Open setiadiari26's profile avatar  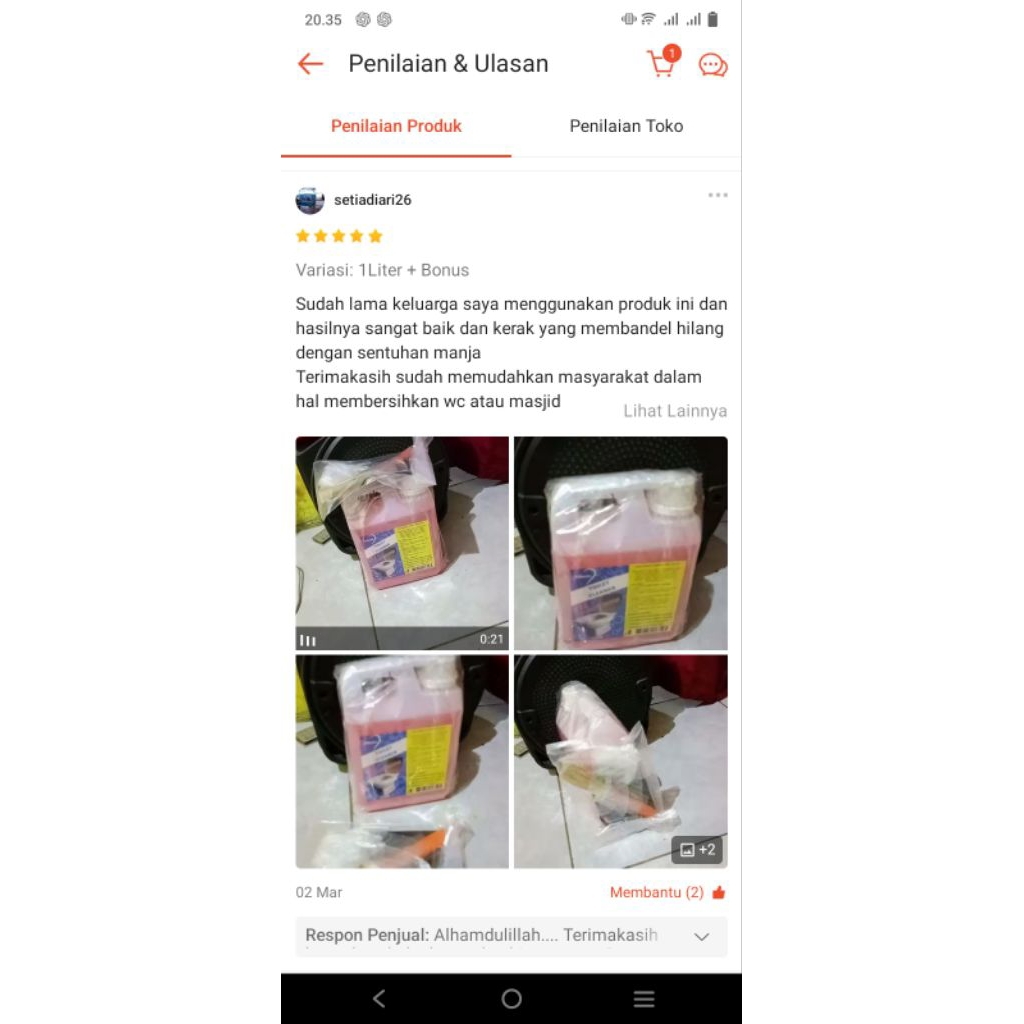pos(310,200)
